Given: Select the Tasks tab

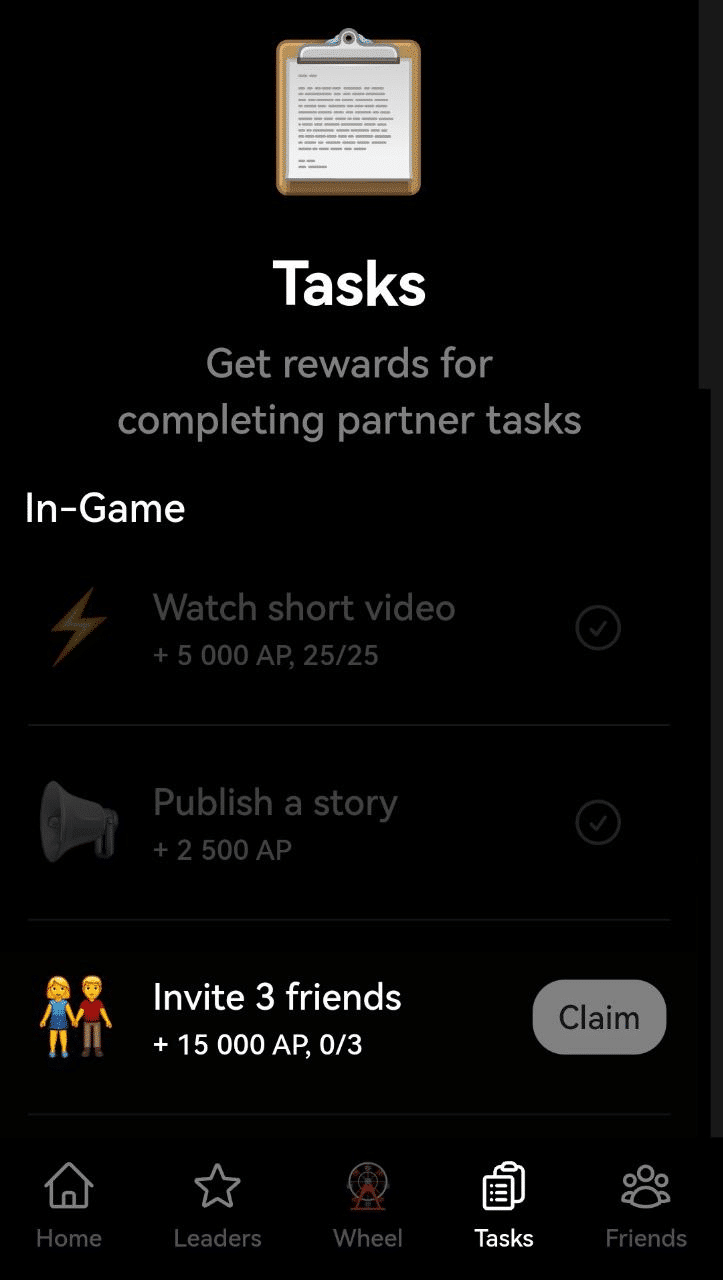Looking at the screenshot, I should coord(504,1205).
